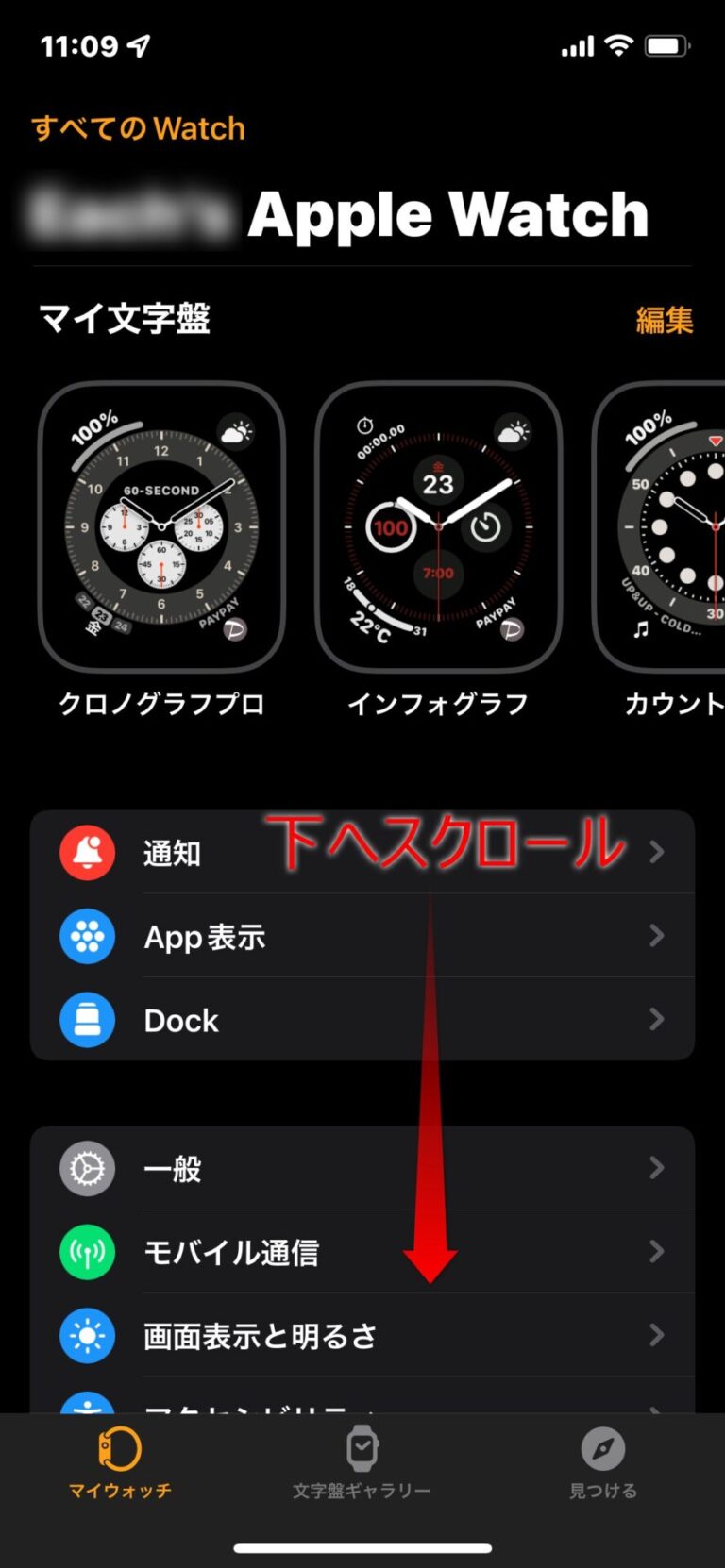725x1568 pixels.
Task: Tap the モバイル通信 antenna icon
Action: (x=87, y=1252)
